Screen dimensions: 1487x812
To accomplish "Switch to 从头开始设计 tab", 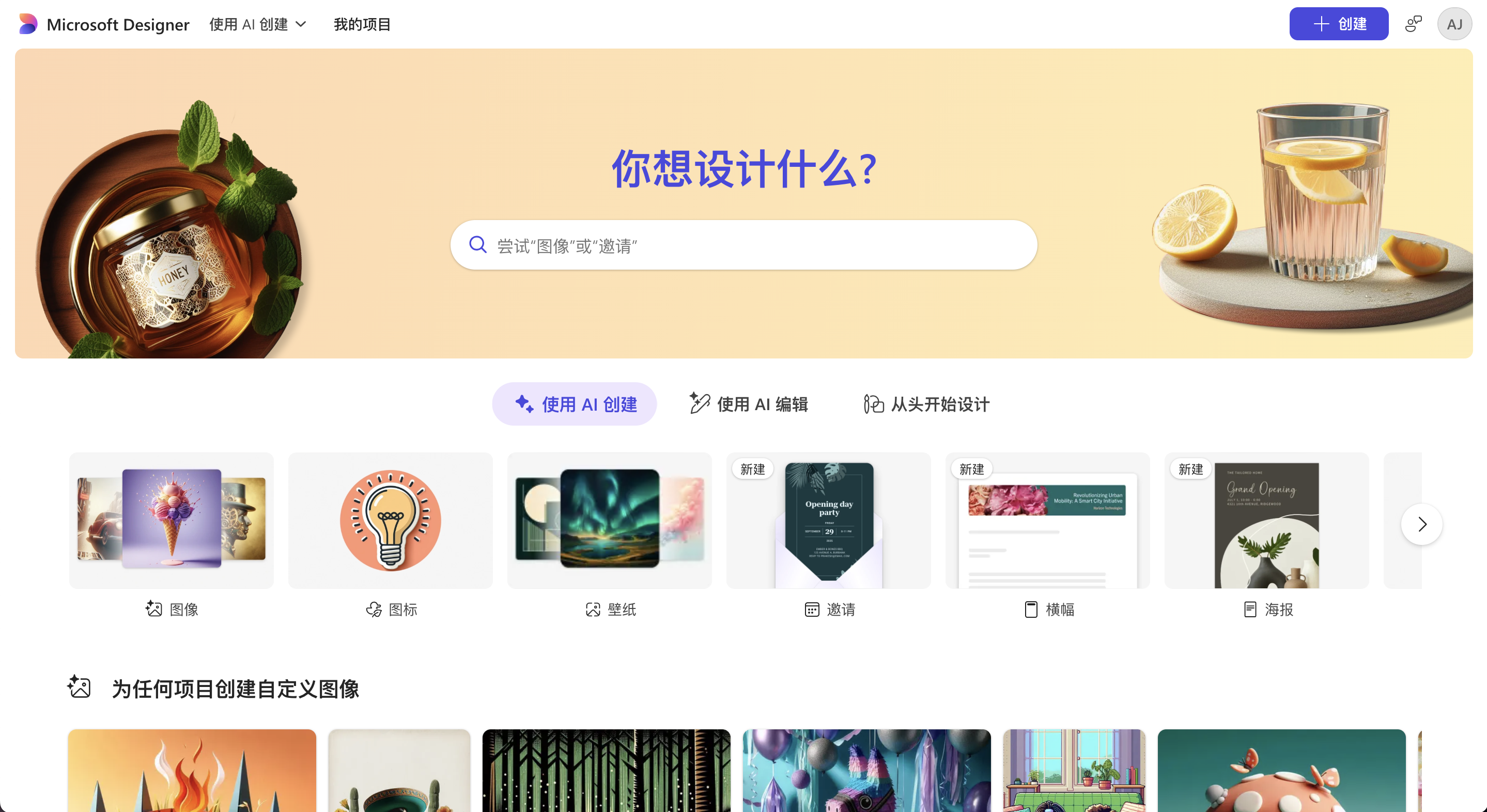I will [926, 404].
